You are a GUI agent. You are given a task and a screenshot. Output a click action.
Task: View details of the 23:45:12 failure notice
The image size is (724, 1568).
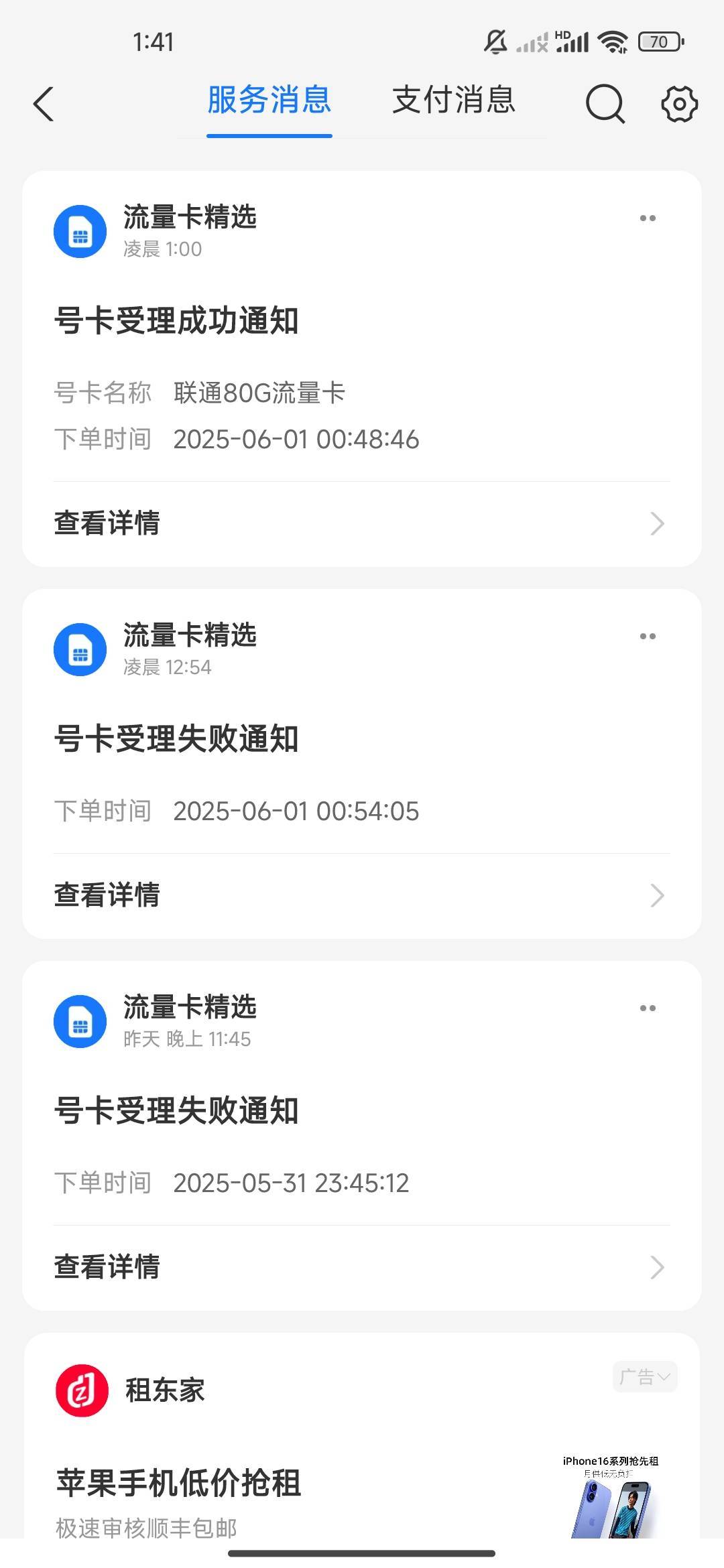pos(362,1267)
